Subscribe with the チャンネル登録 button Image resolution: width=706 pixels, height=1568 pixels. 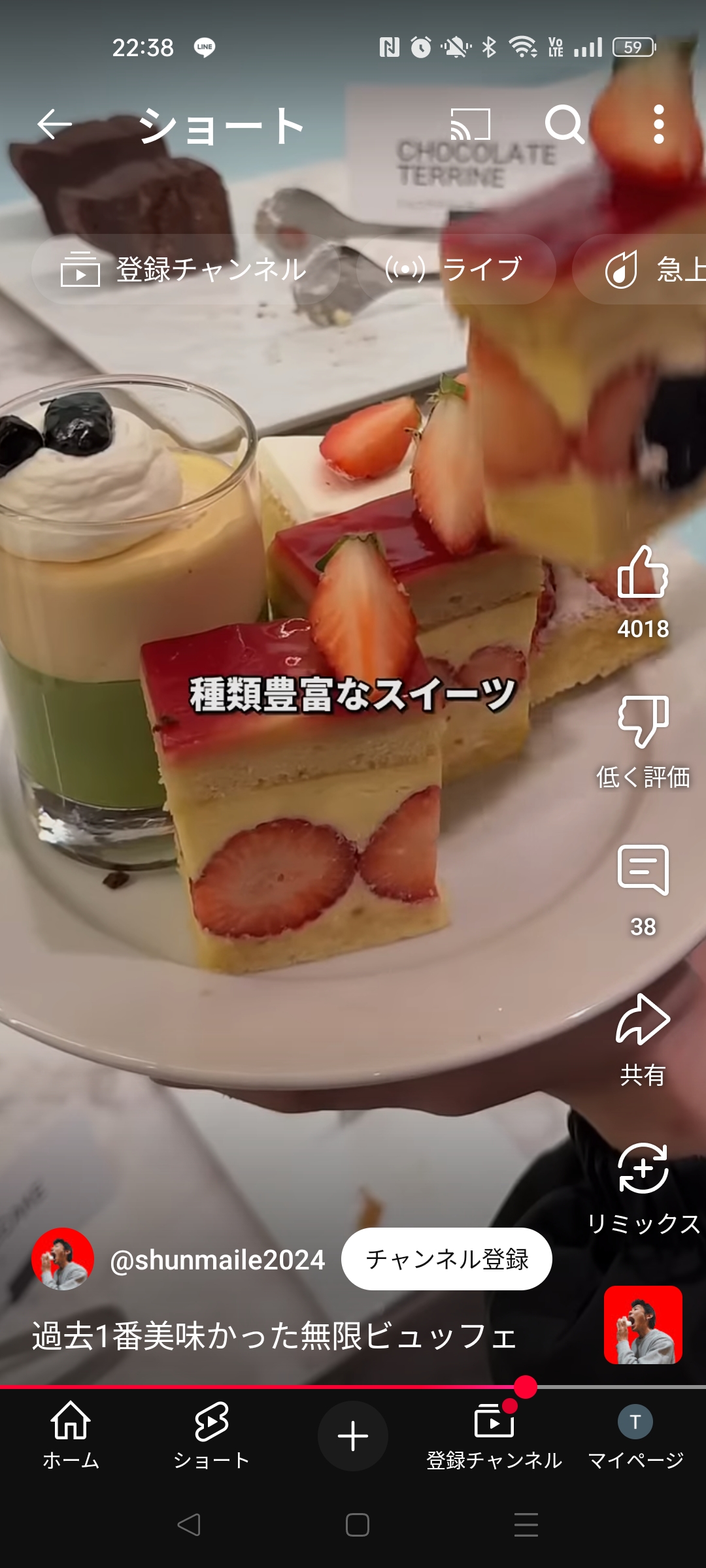[x=446, y=1259]
